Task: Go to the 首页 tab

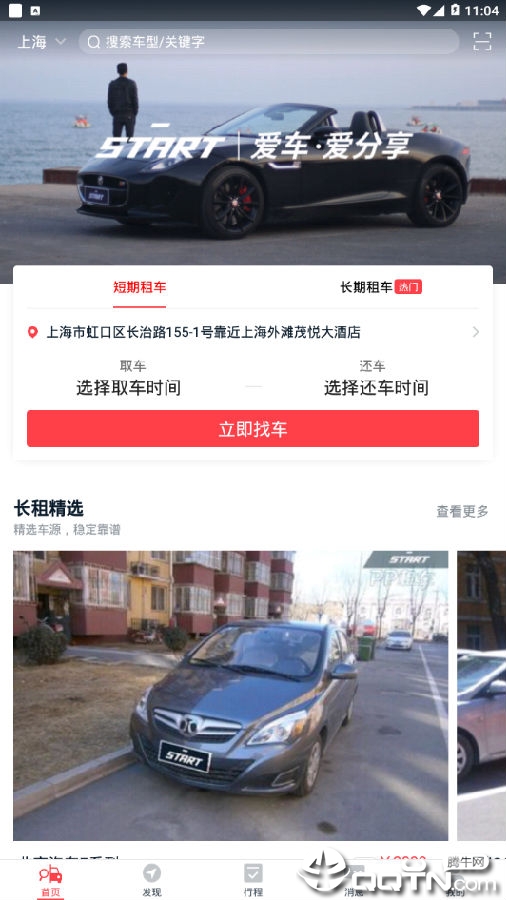Action: tap(50, 880)
